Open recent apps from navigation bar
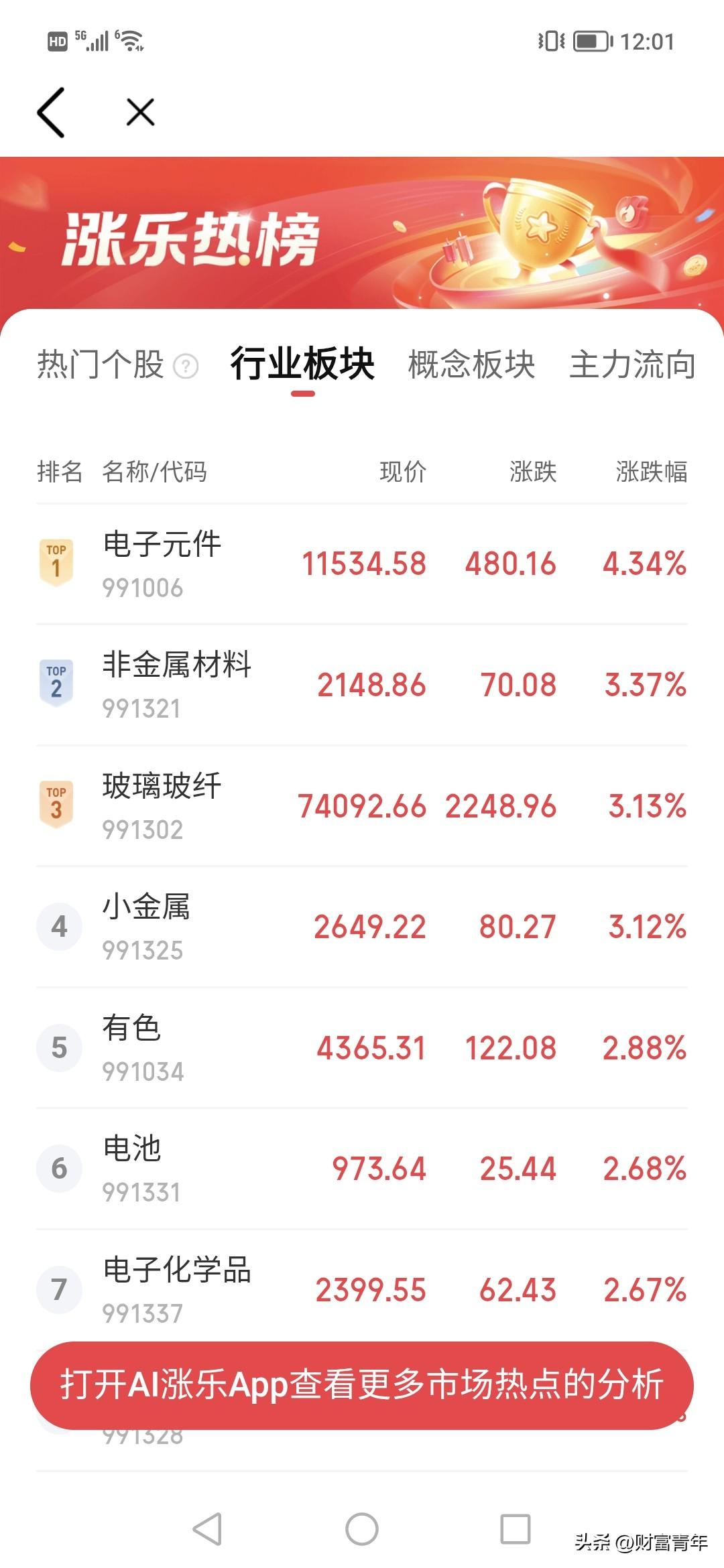The image size is (724, 1568). (516, 1529)
